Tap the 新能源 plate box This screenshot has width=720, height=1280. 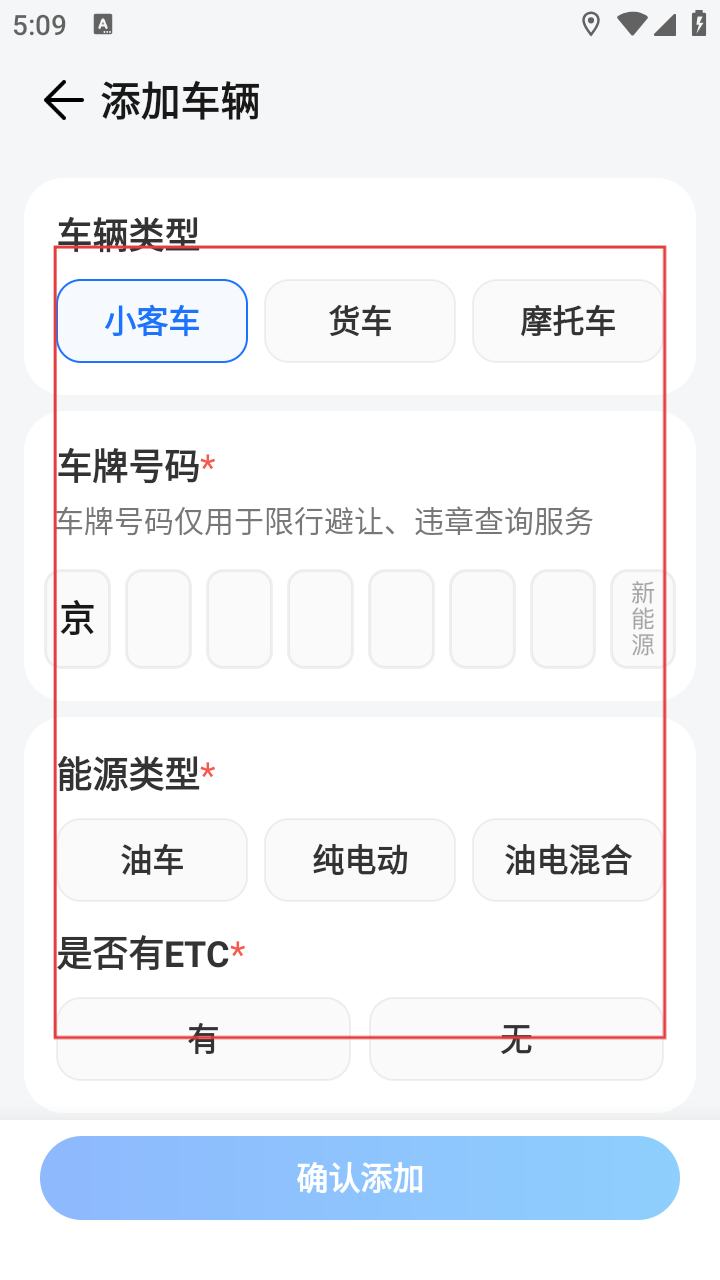coord(642,619)
